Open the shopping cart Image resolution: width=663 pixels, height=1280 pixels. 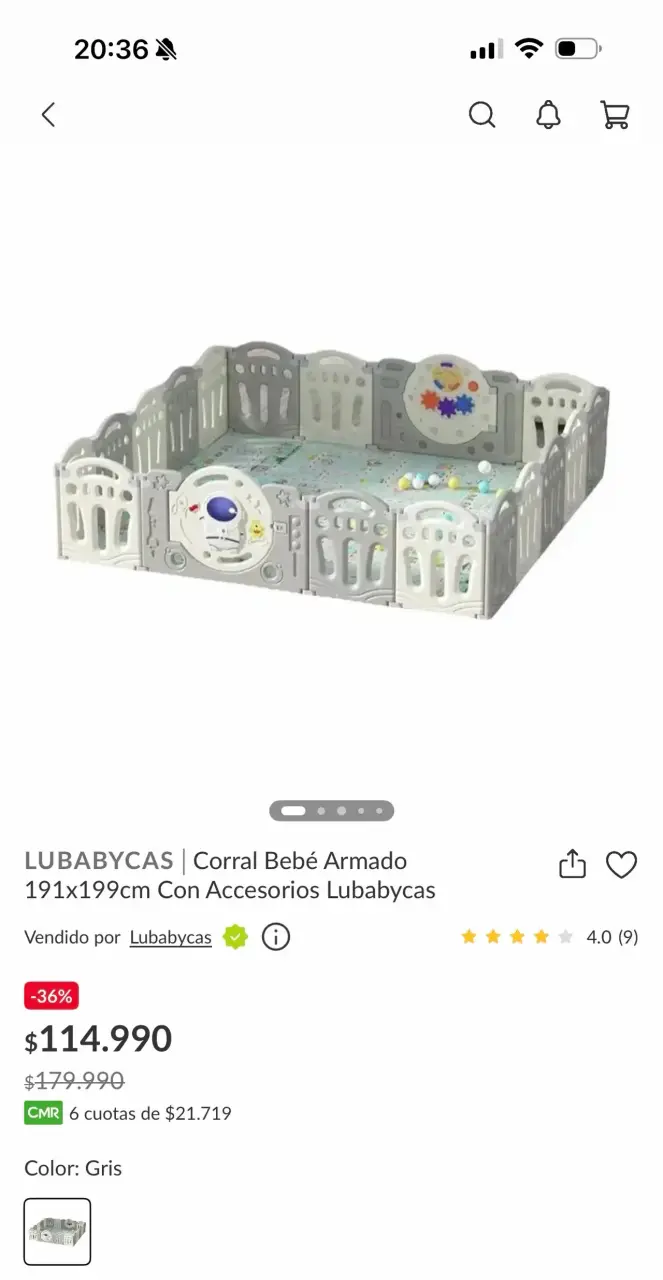[615, 115]
